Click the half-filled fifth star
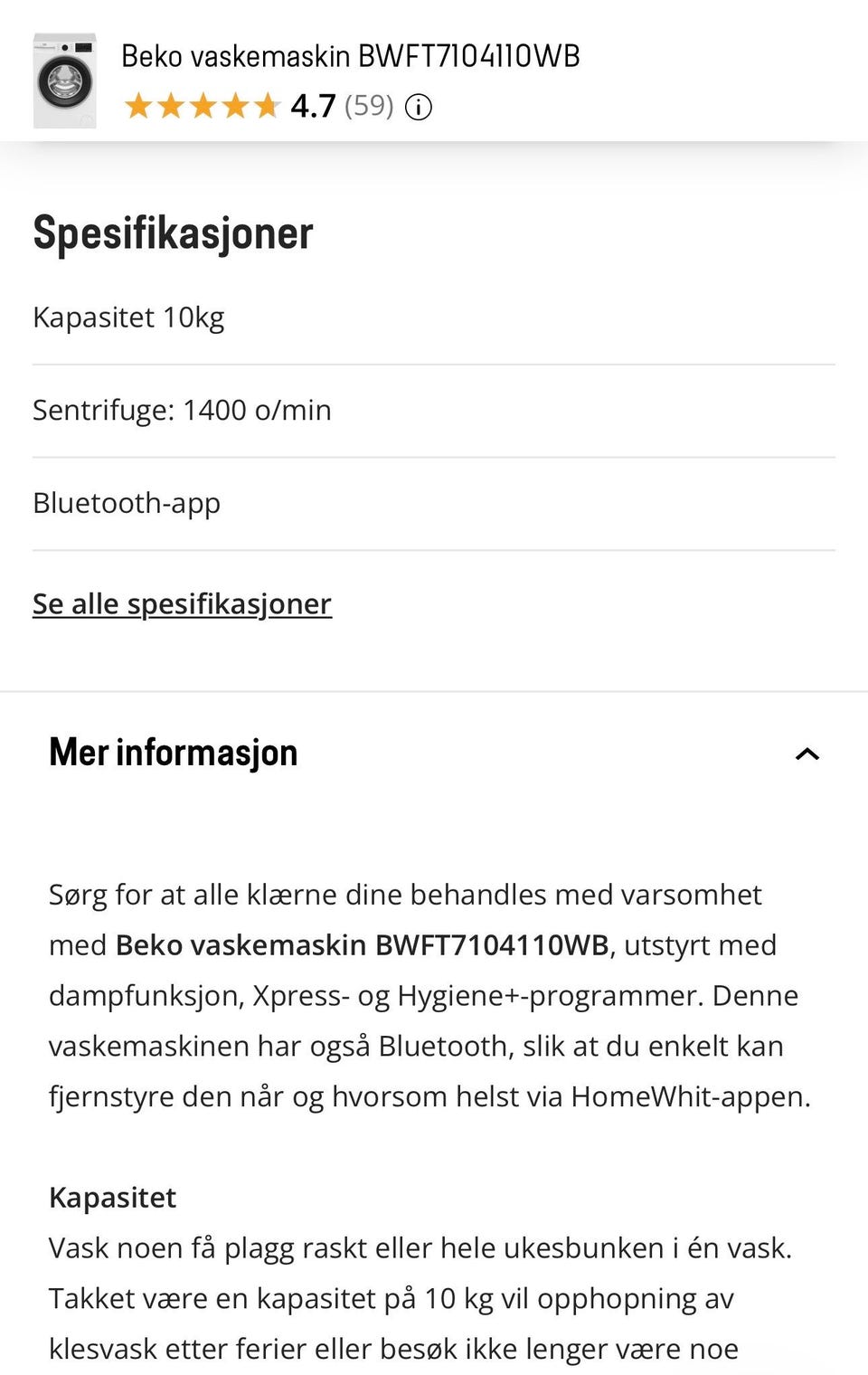This screenshot has width=868, height=1375. tap(269, 106)
